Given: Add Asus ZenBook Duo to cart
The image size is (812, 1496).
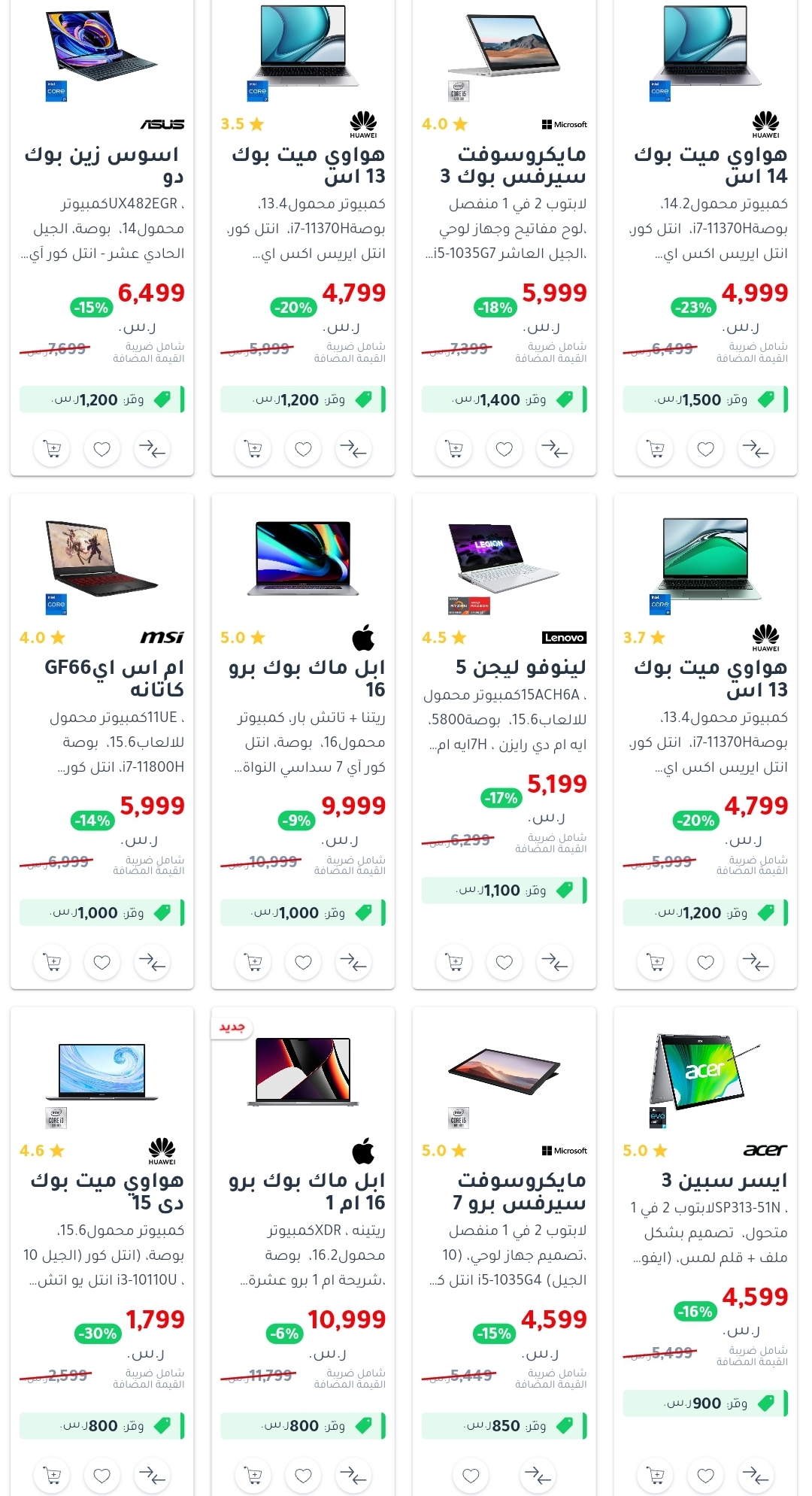Looking at the screenshot, I should [x=52, y=449].
